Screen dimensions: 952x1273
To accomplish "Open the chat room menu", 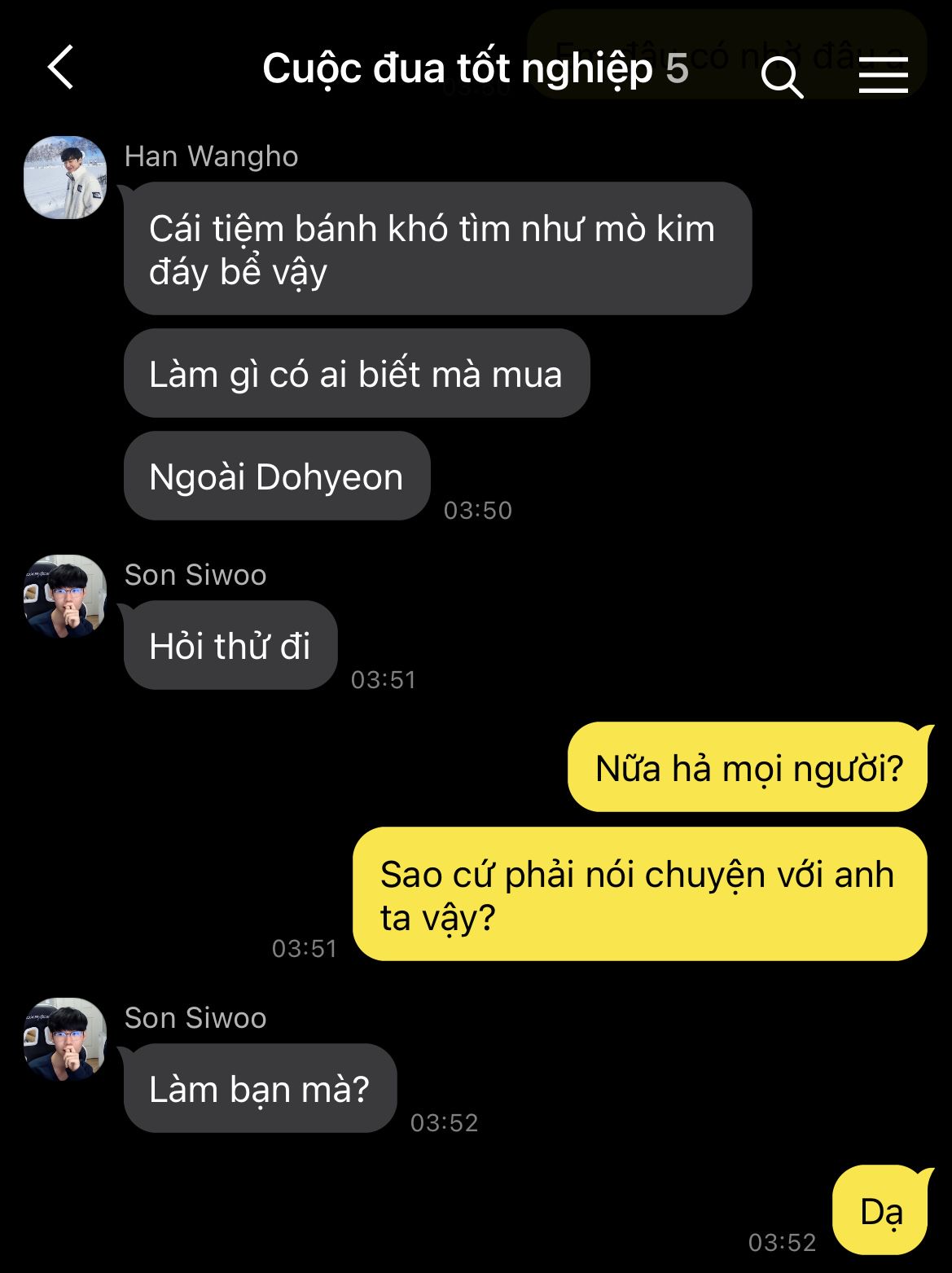I will click(884, 76).
